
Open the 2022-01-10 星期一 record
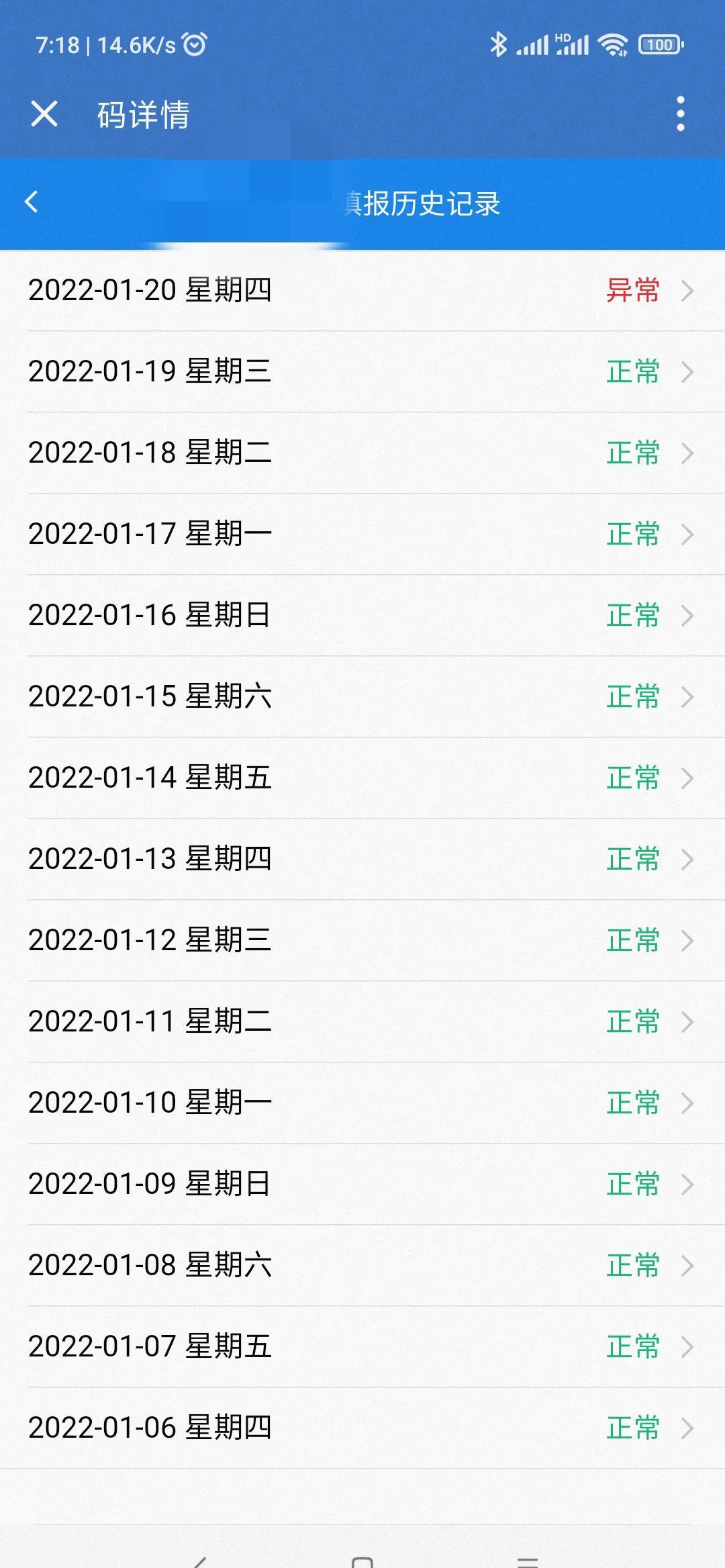362,1103
